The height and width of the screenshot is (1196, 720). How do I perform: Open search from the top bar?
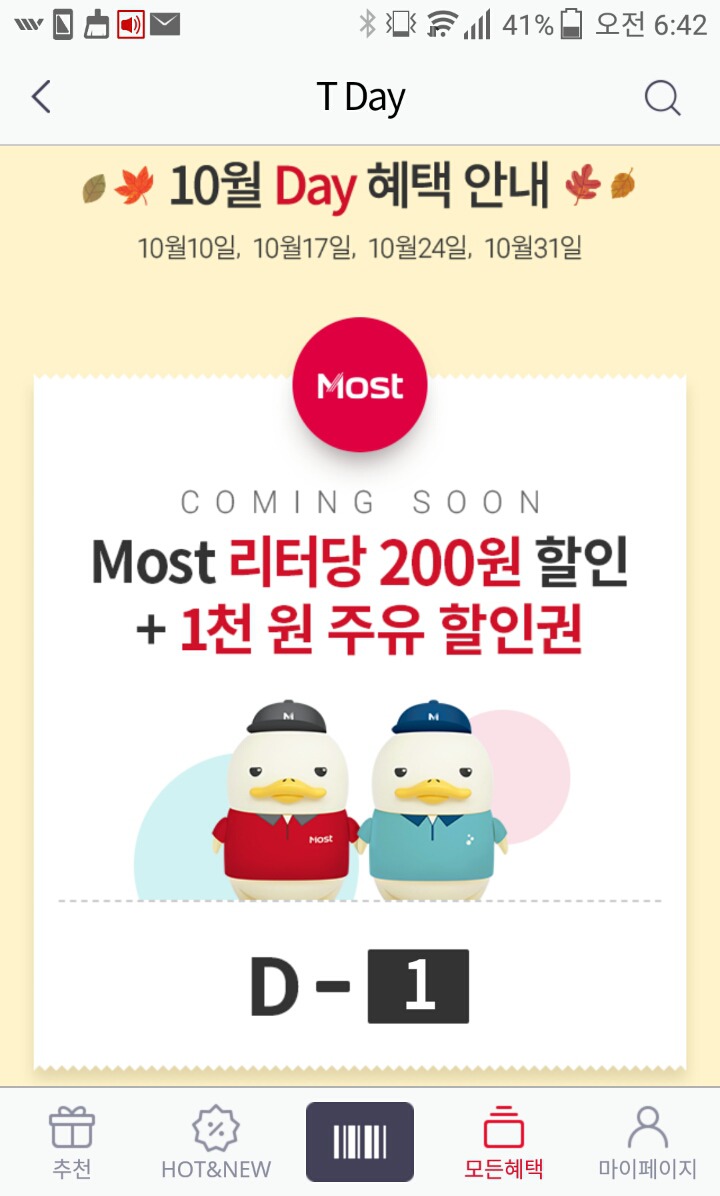click(x=662, y=98)
